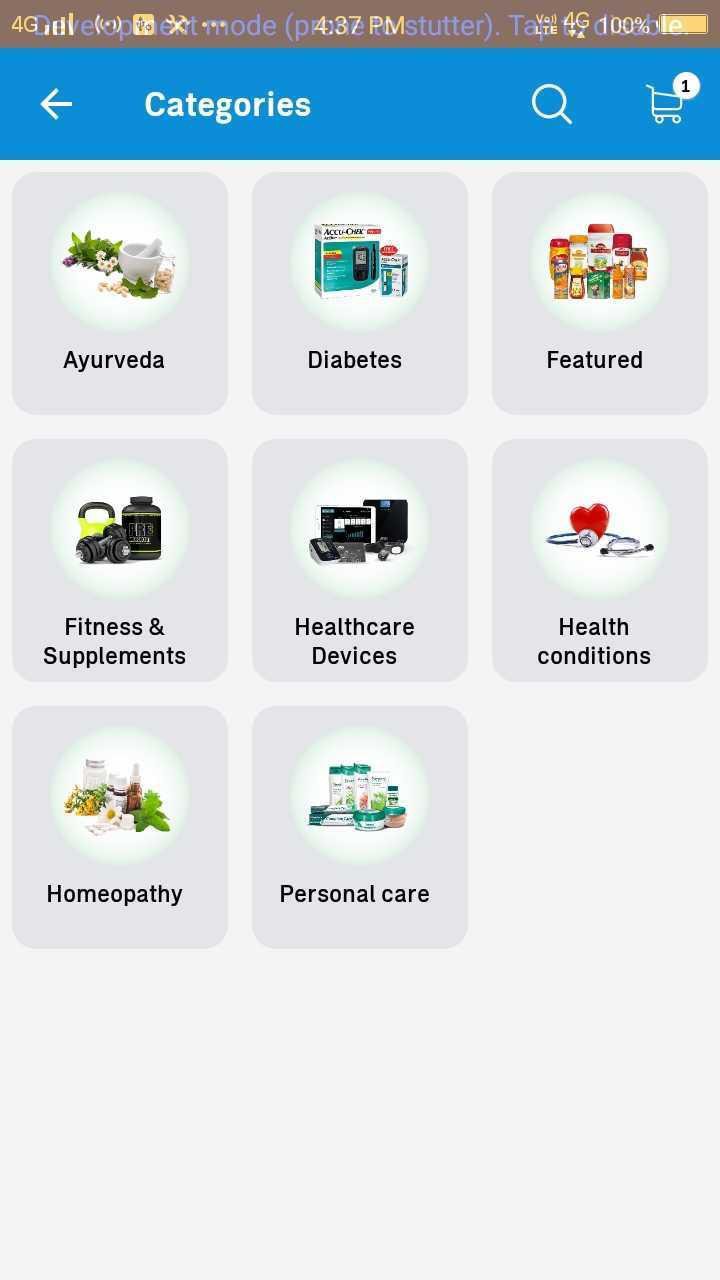Tap the 4G signal indicator
720x1280 pixels.
22,22
